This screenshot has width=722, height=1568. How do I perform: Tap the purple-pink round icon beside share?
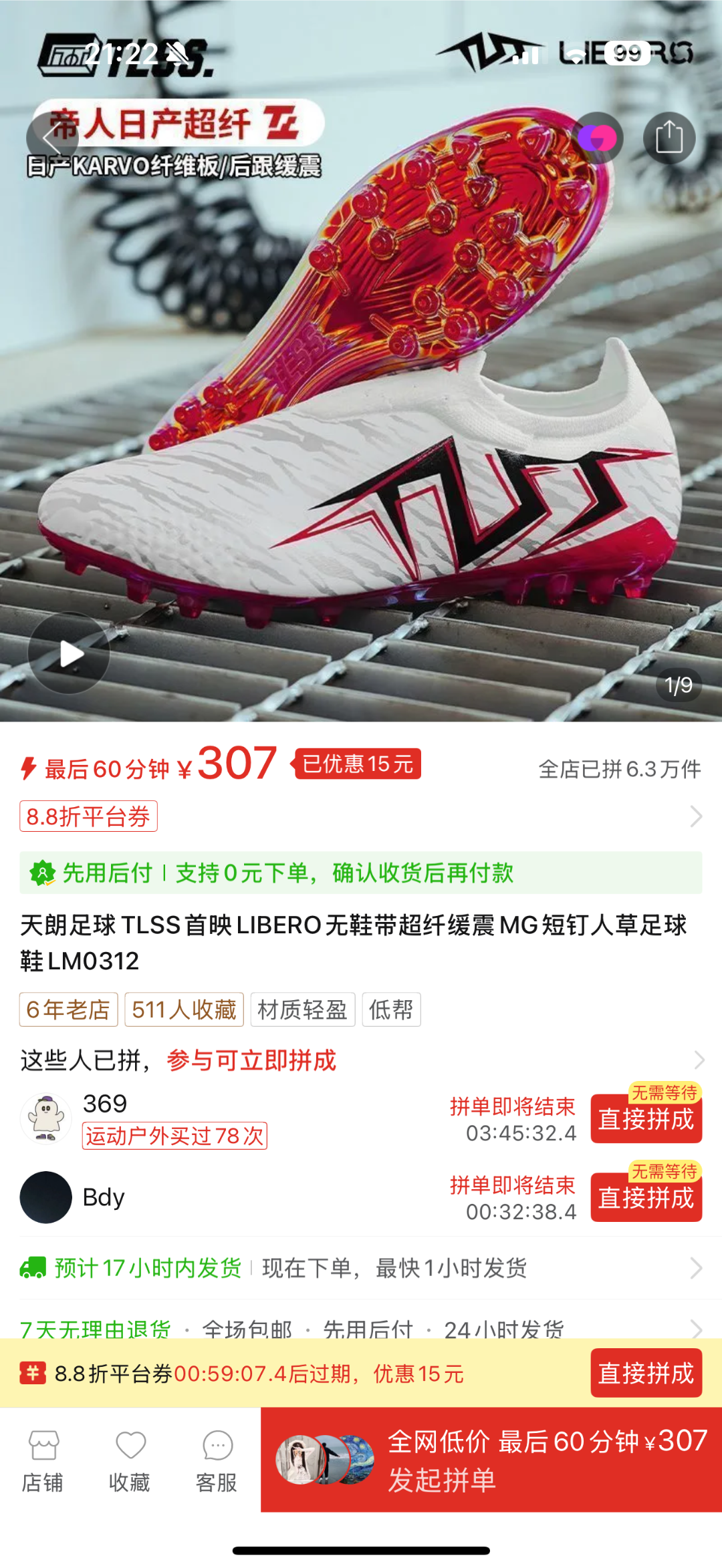coord(598,138)
